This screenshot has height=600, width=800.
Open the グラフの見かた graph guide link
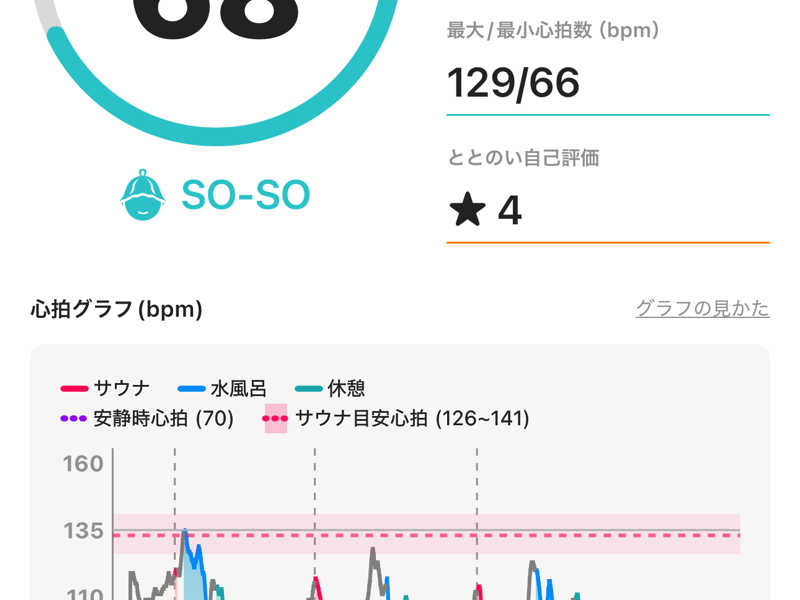(x=702, y=308)
